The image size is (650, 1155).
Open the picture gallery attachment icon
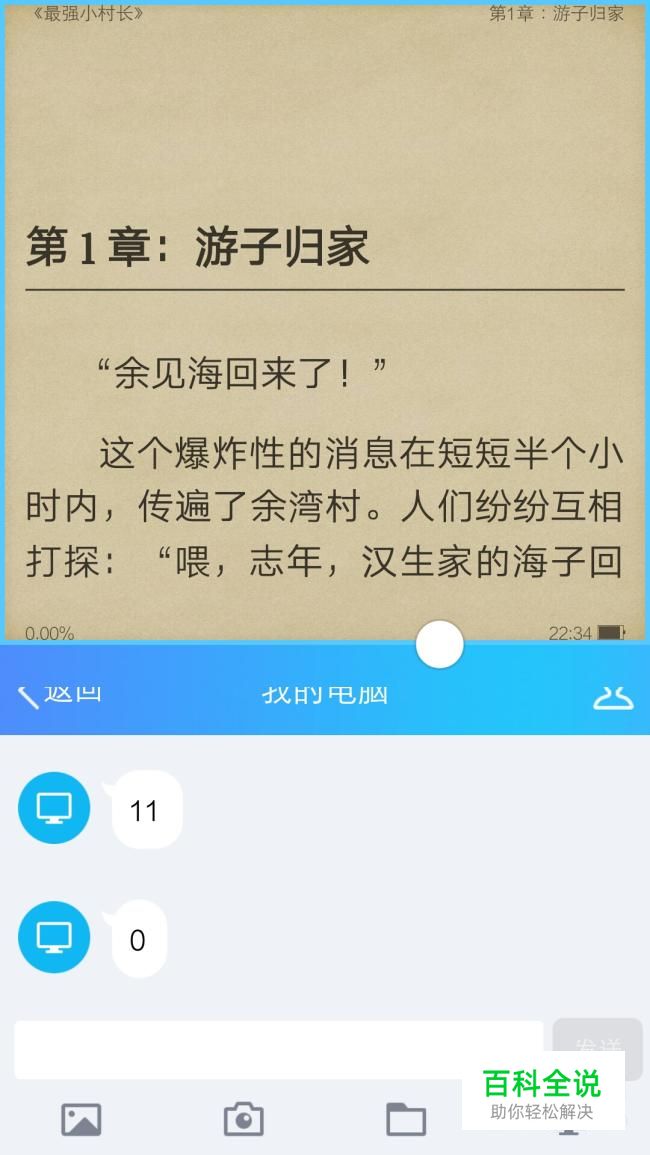coord(81,1120)
